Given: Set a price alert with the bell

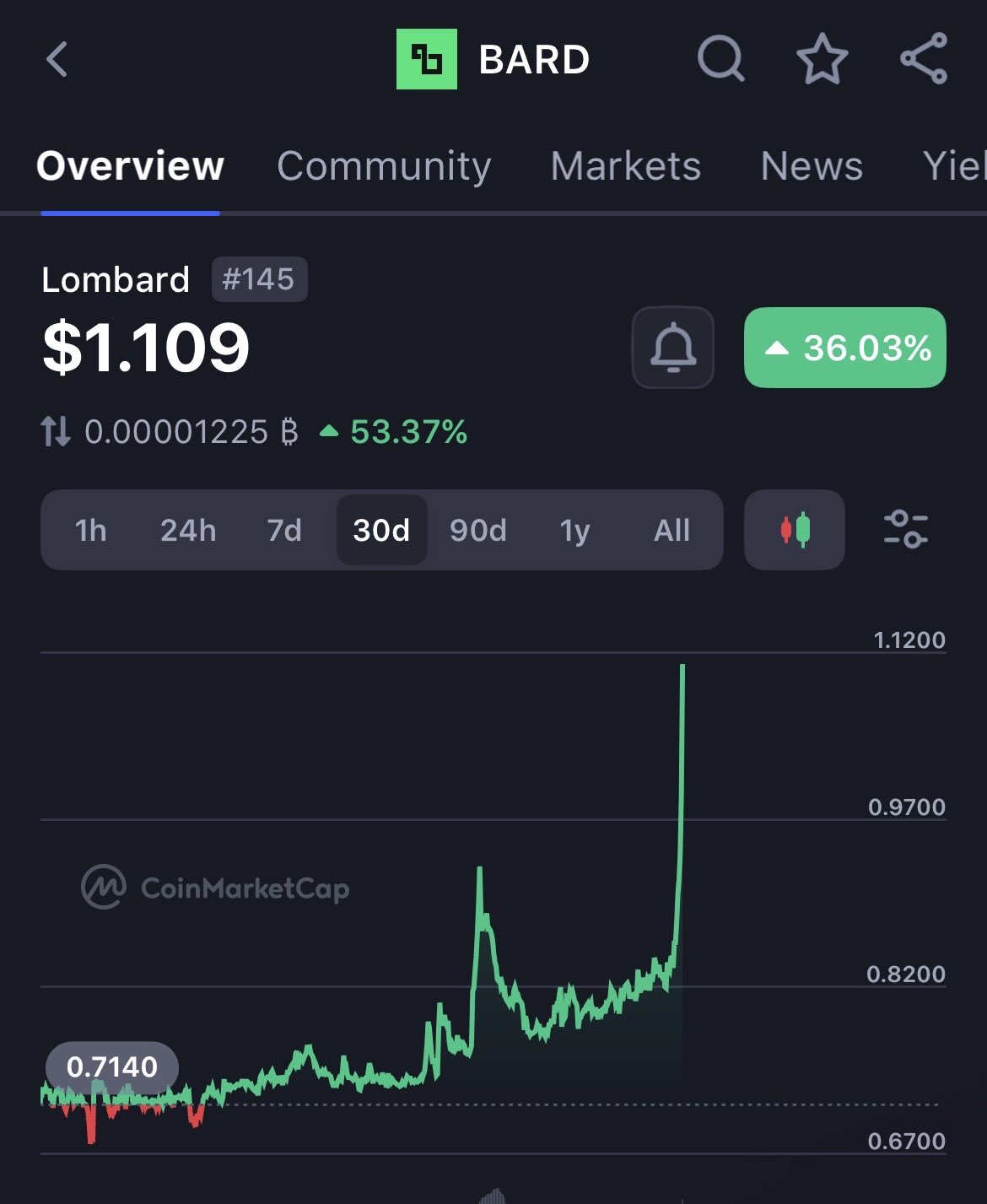Looking at the screenshot, I should [672, 348].
